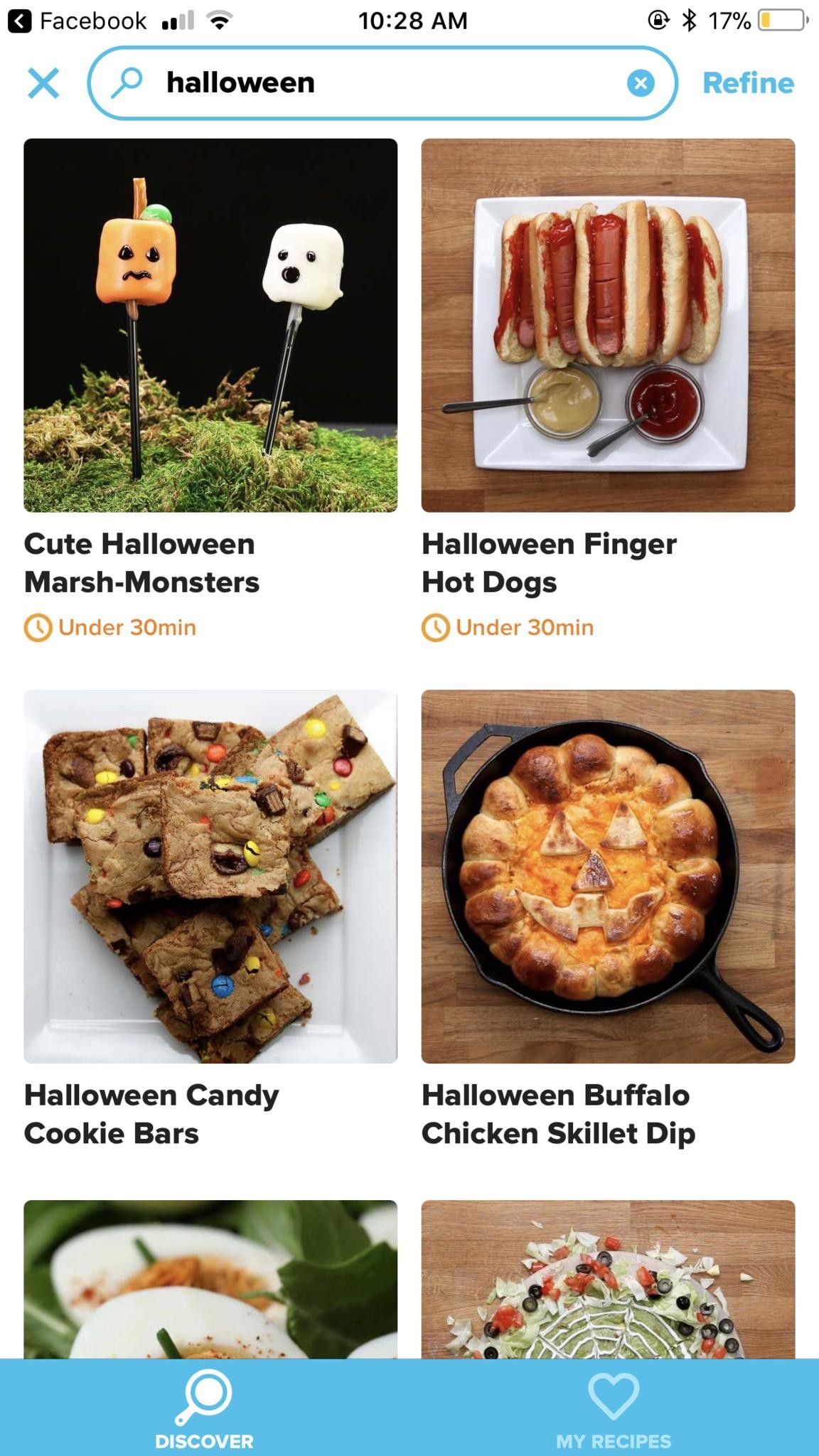The height and width of the screenshot is (1456, 819).
Task: Switch to the Discover tab
Action: [x=204, y=1408]
